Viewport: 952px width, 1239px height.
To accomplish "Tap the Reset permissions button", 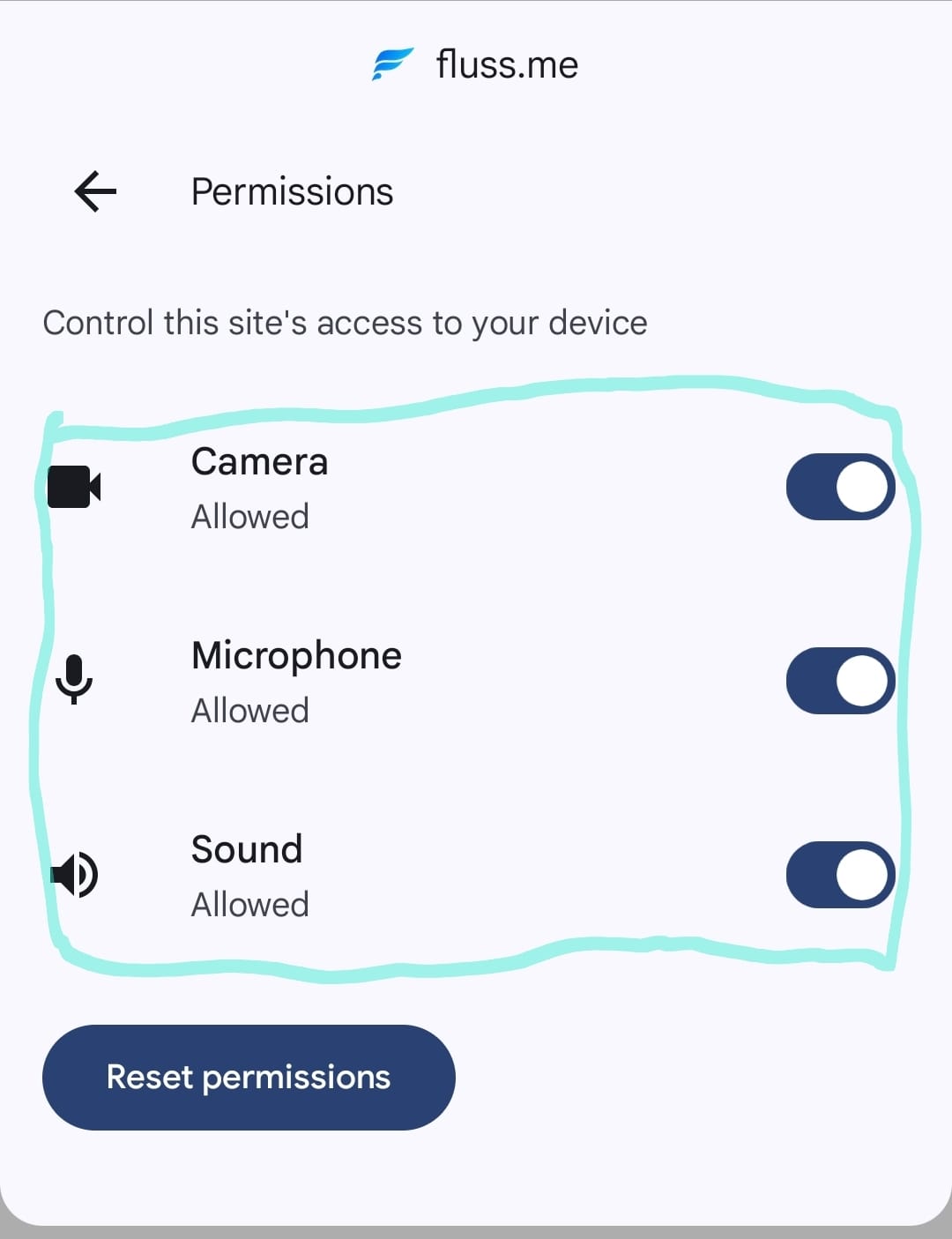I will click(x=249, y=1077).
